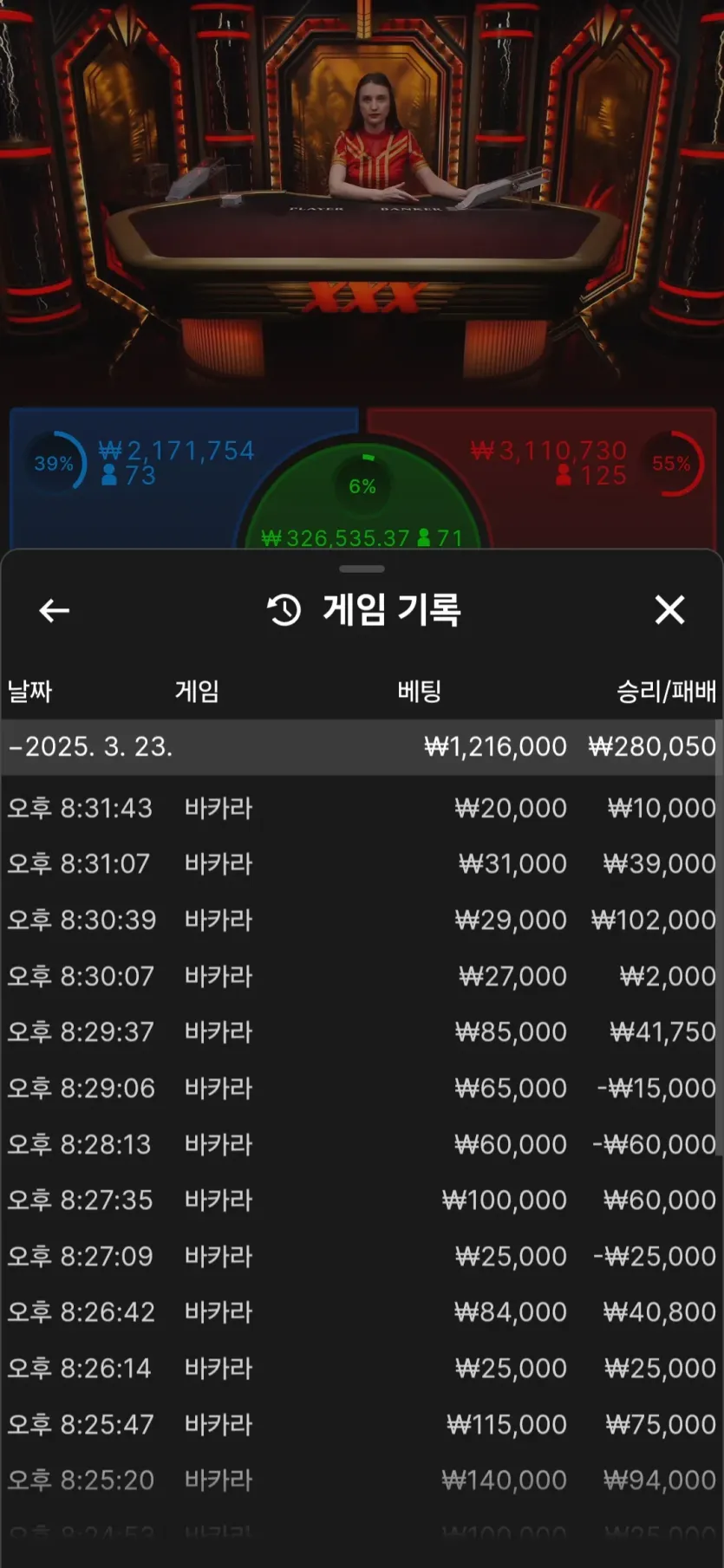Open the 8:31:43 baccarat record
Viewport: 724px width, 1568px height.
click(362, 808)
